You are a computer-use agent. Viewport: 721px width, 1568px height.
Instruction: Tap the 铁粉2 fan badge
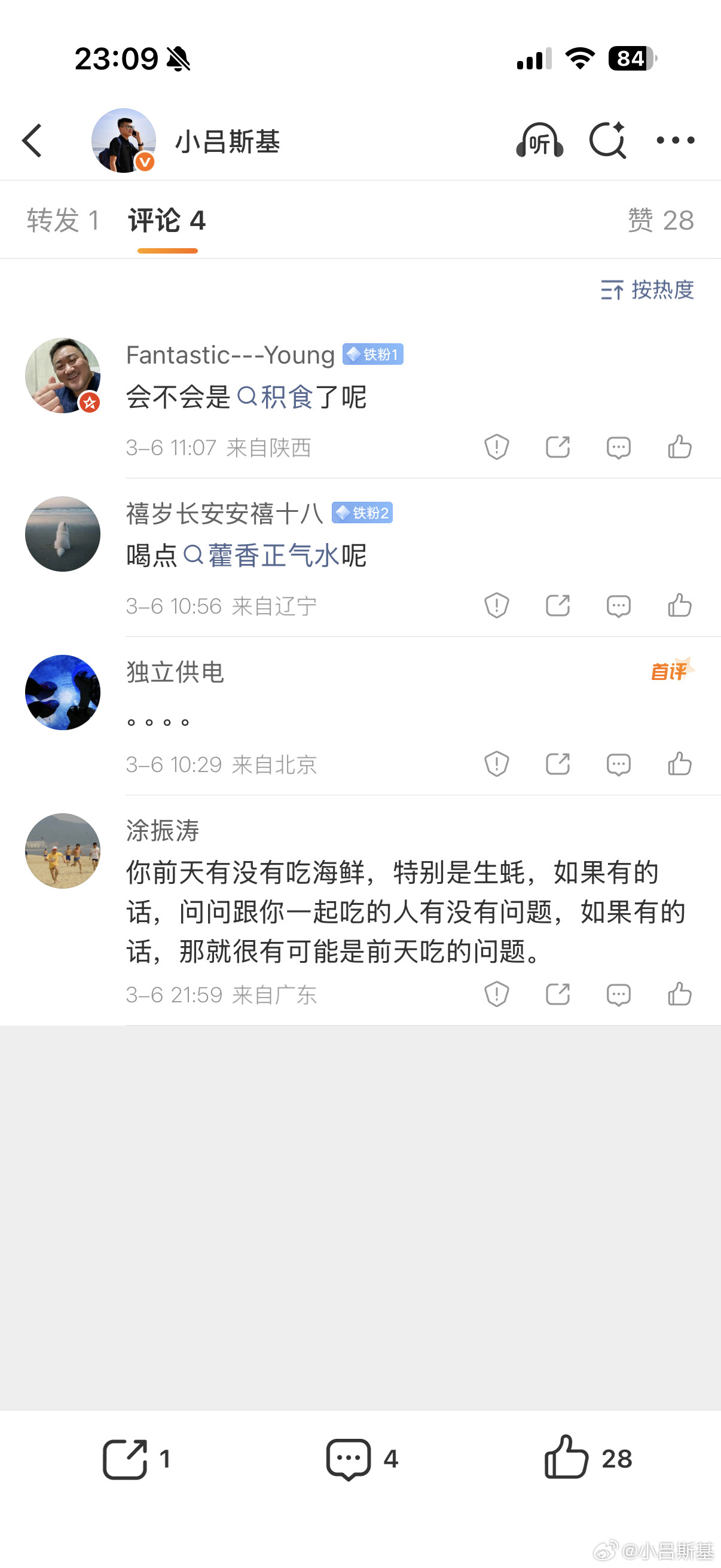click(x=363, y=513)
